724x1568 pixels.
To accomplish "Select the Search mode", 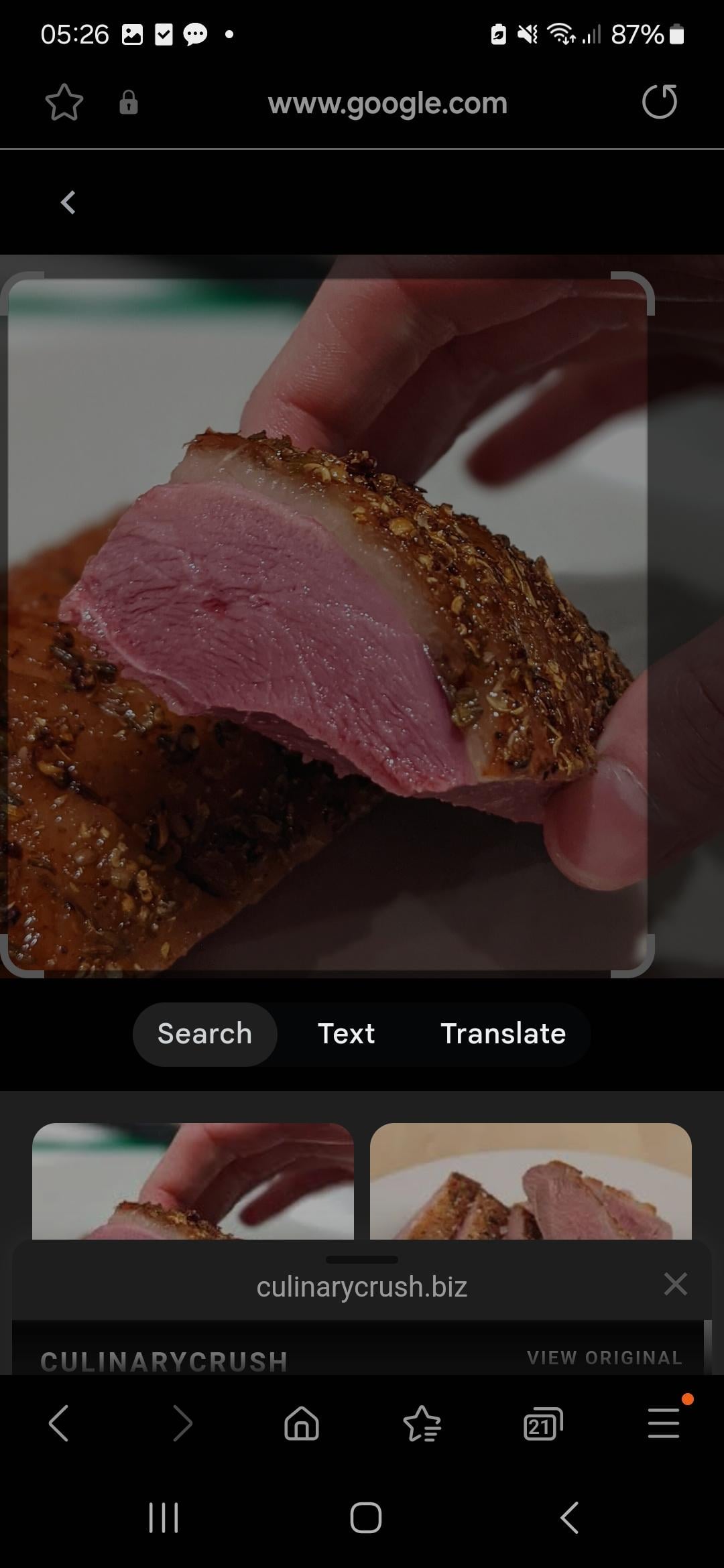I will (x=204, y=1034).
